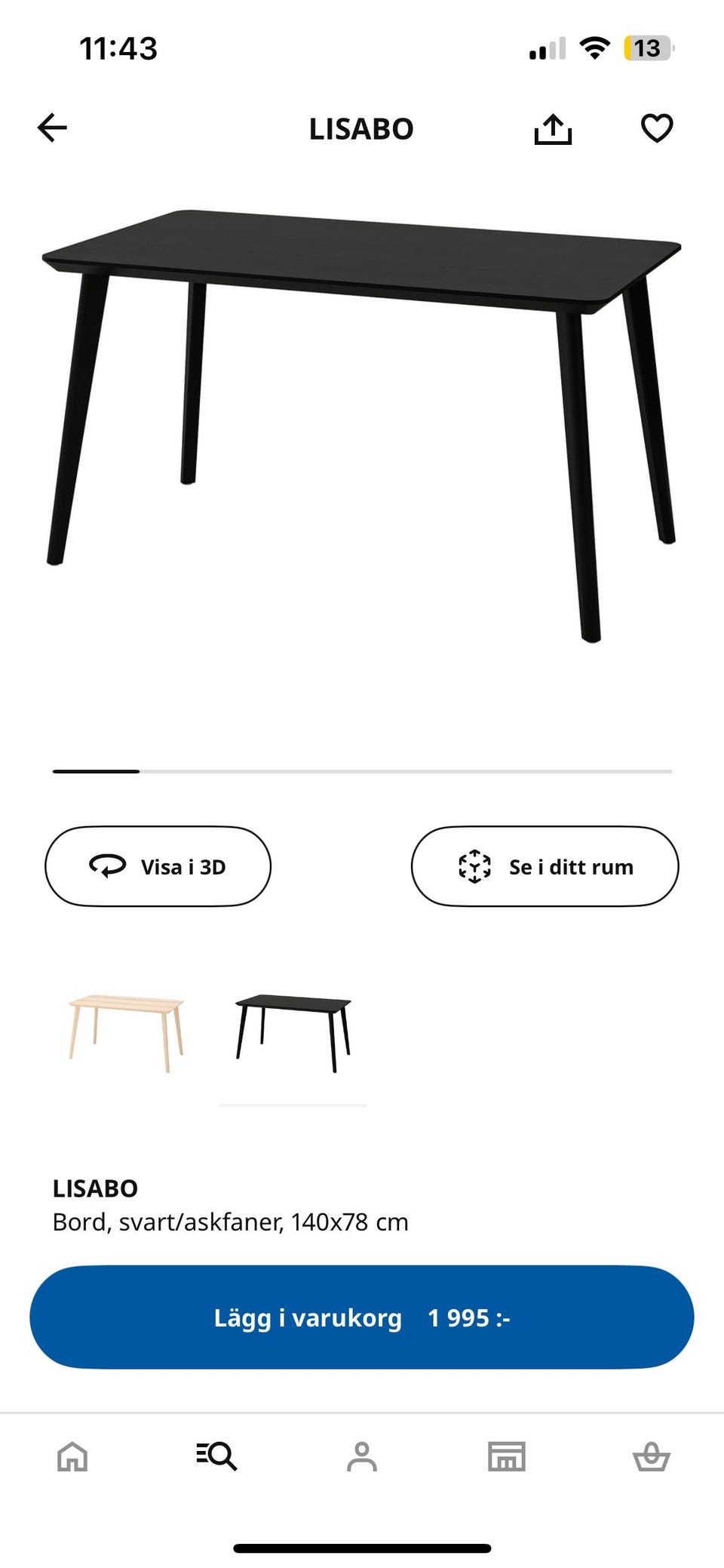Viewport: 724px width, 1568px height.
Task: Open the share options for LISABO
Action: coord(554,128)
